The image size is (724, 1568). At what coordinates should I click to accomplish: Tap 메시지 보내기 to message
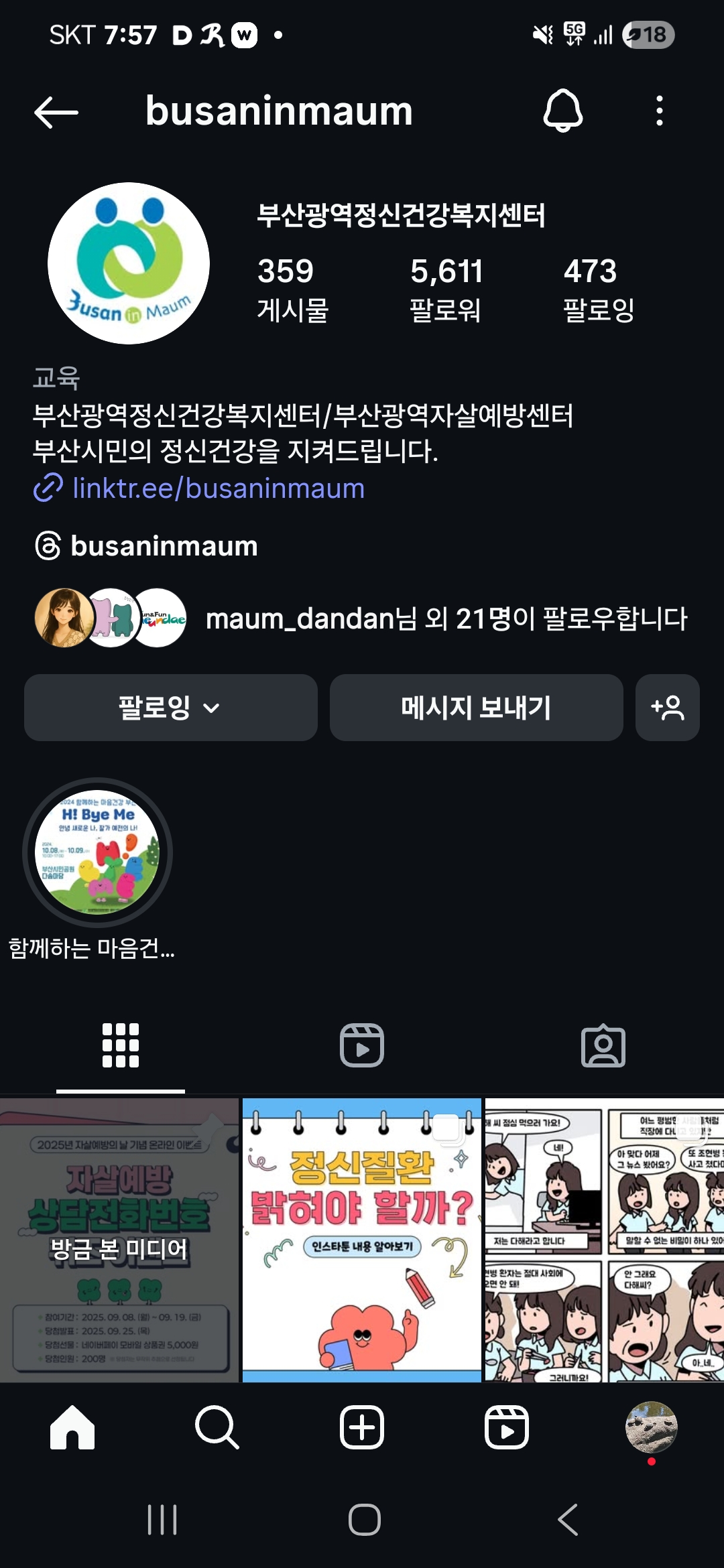coord(476,708)
